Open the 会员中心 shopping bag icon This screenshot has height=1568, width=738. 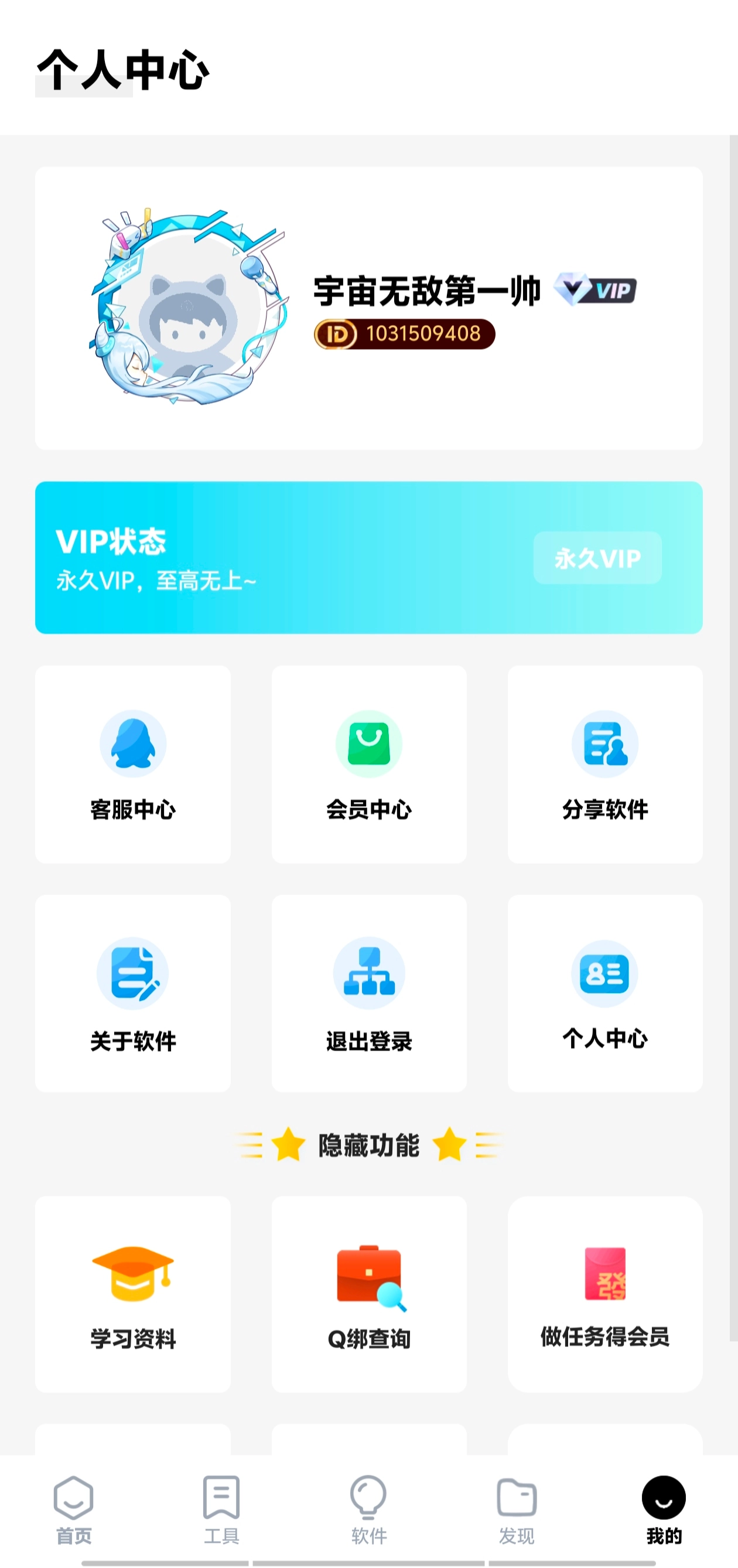tap(368, 744)
